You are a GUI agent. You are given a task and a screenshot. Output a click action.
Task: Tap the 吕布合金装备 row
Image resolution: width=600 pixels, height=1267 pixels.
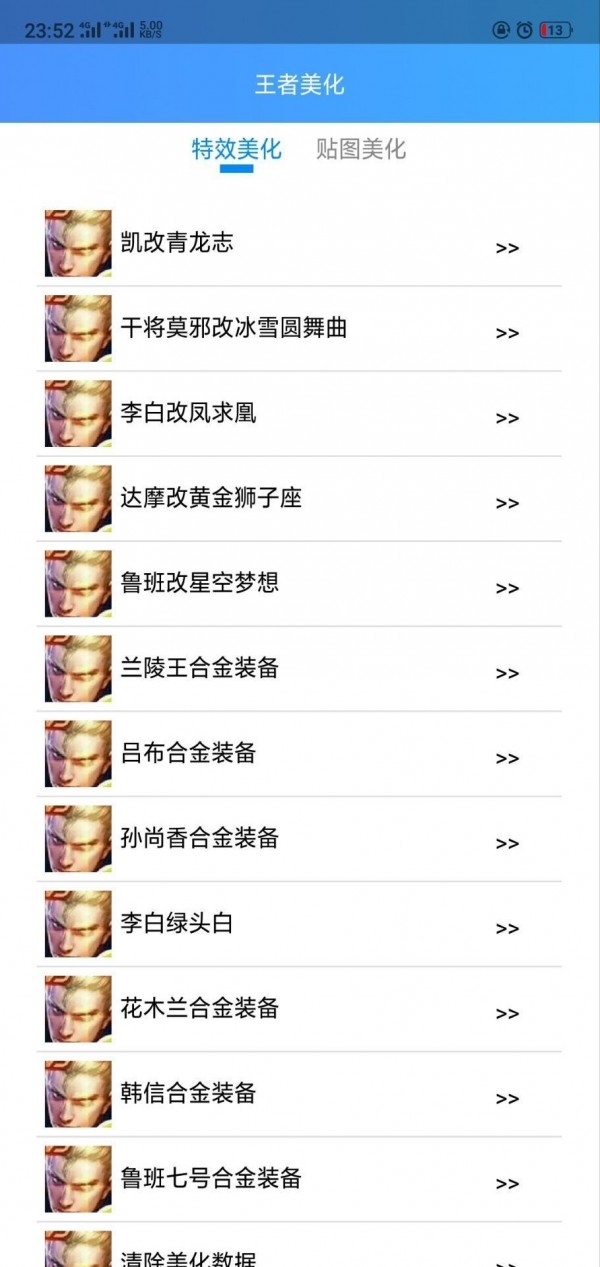click(x=298, y=754)
